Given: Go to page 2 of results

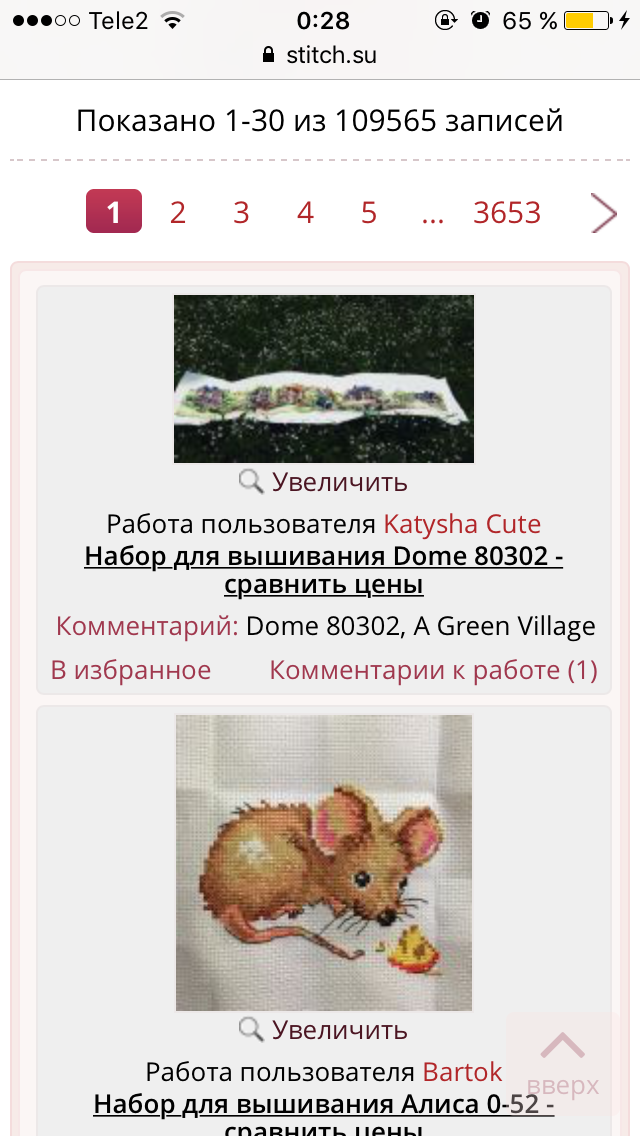Looking at the screenshot, I should (x=178, y=212).
